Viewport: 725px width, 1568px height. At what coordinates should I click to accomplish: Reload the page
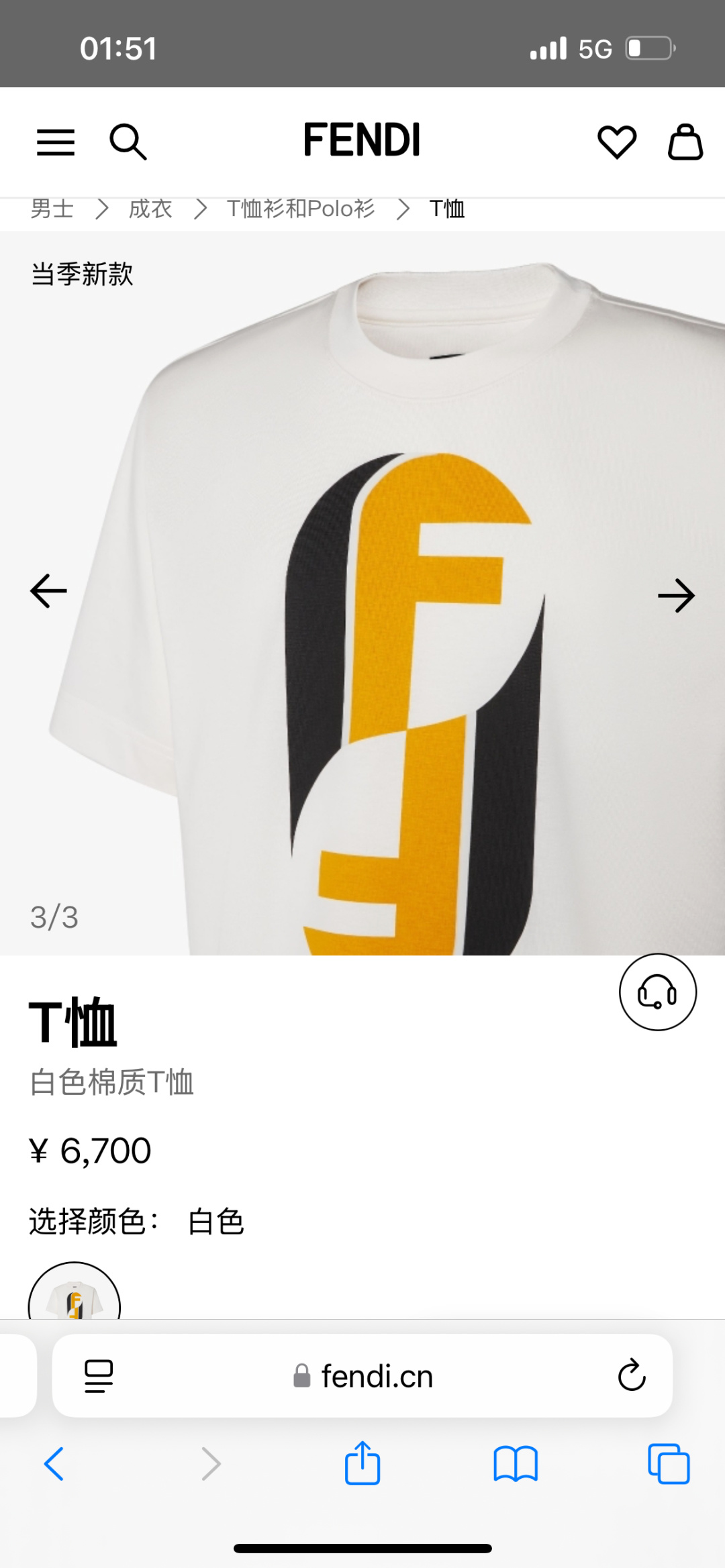631,1376
